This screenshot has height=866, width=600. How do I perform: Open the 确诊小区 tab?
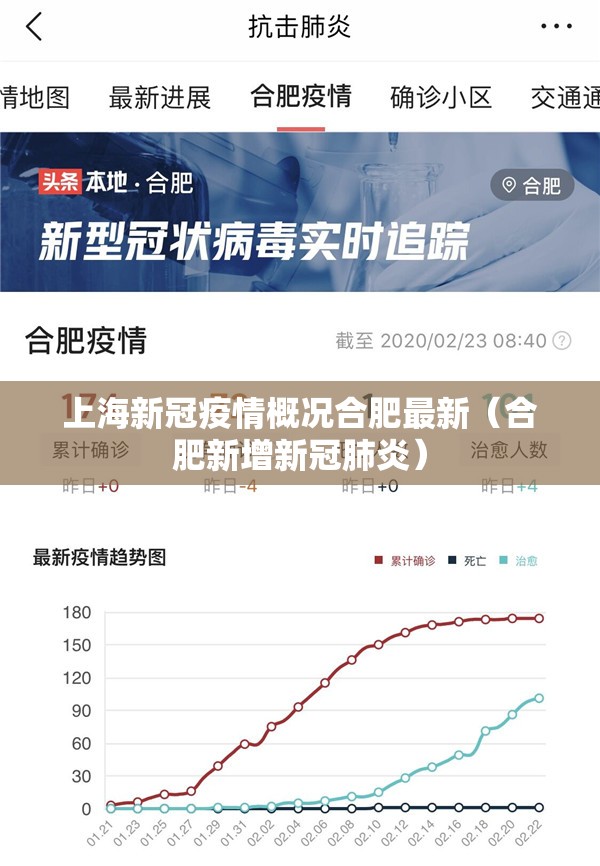coord(441,97)
